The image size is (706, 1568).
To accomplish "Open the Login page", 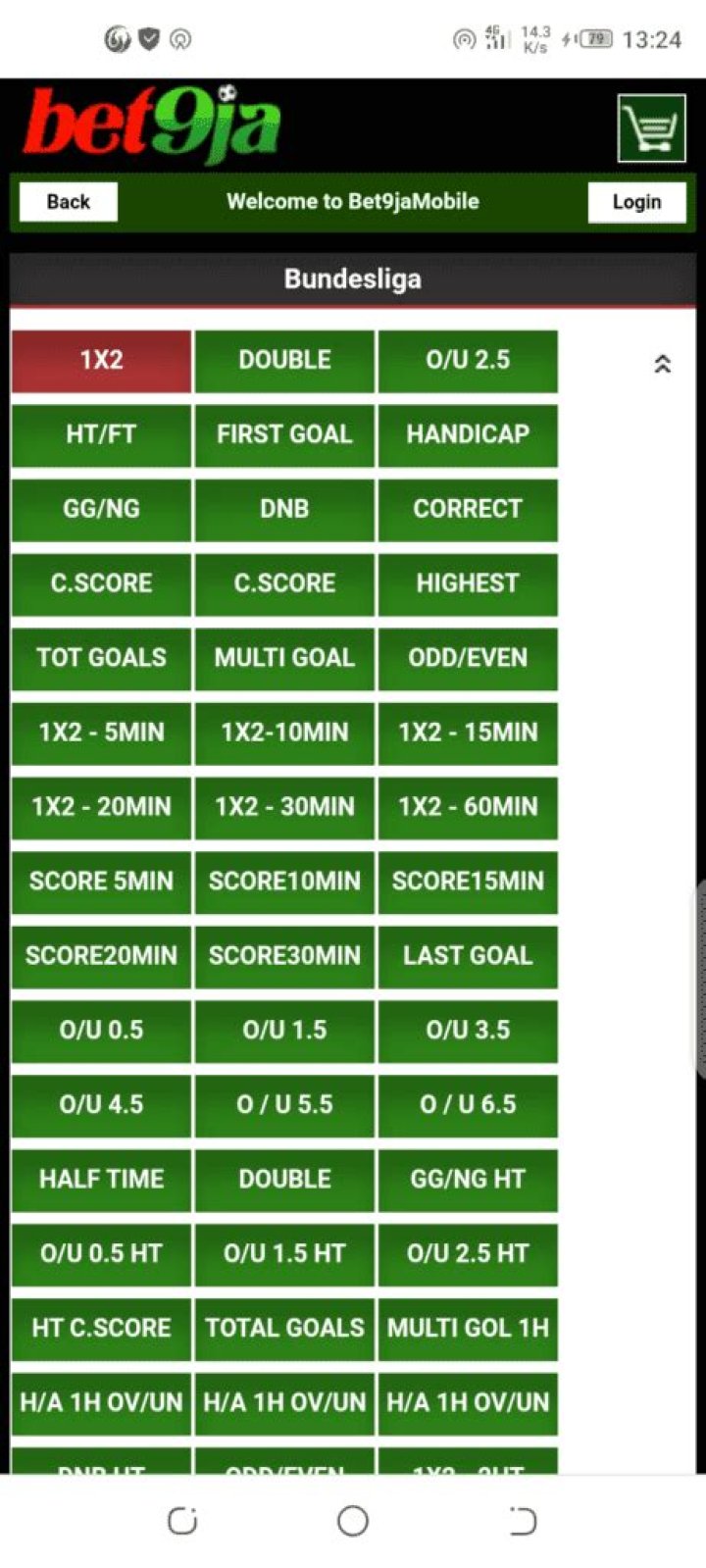I will tap(636, 201).
